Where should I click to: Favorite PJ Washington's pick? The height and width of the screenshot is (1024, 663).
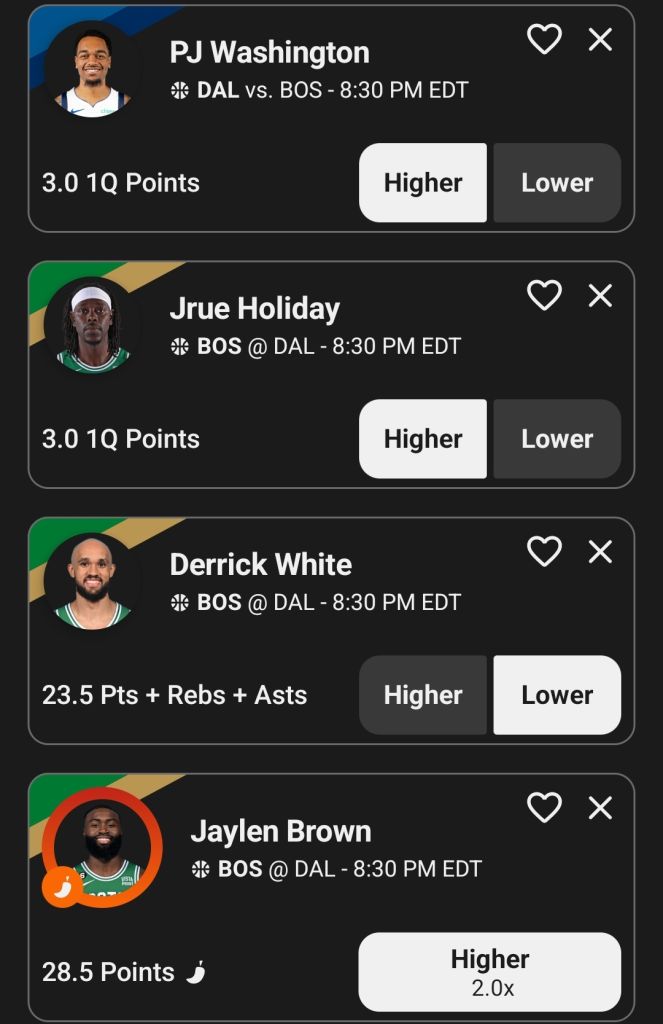[544, 40]
